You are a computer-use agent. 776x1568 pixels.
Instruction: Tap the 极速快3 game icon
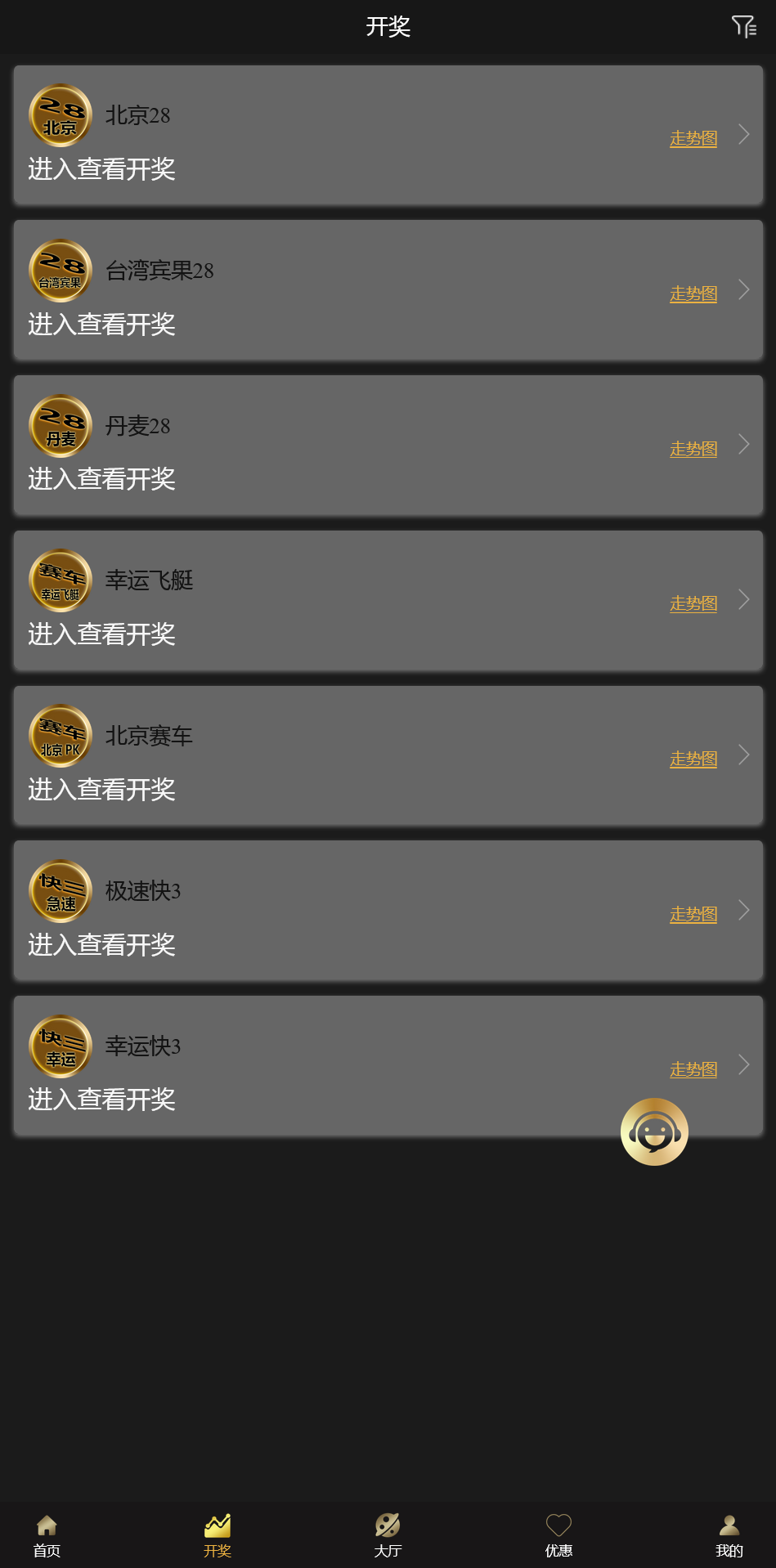[60, 890]
